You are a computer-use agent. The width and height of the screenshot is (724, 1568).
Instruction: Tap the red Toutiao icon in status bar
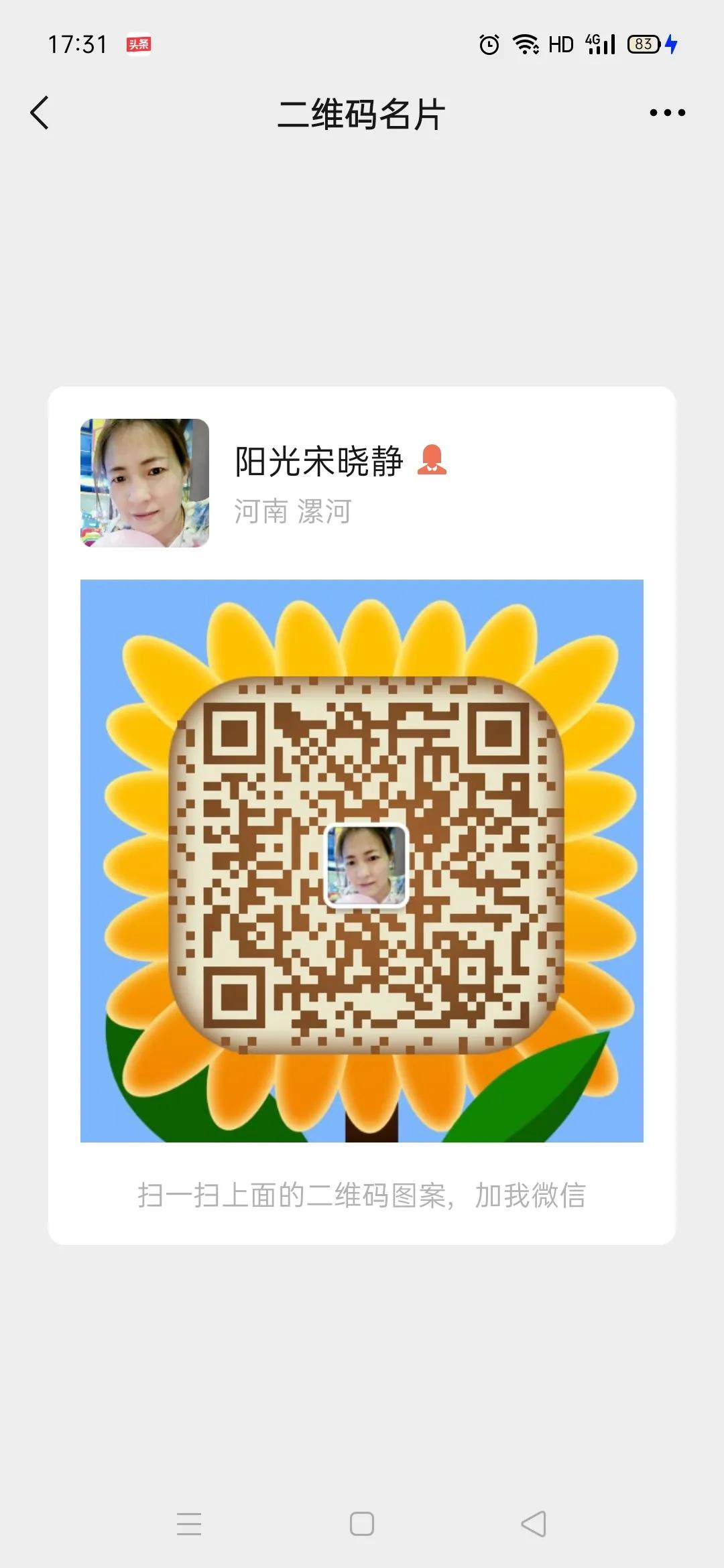139,44
